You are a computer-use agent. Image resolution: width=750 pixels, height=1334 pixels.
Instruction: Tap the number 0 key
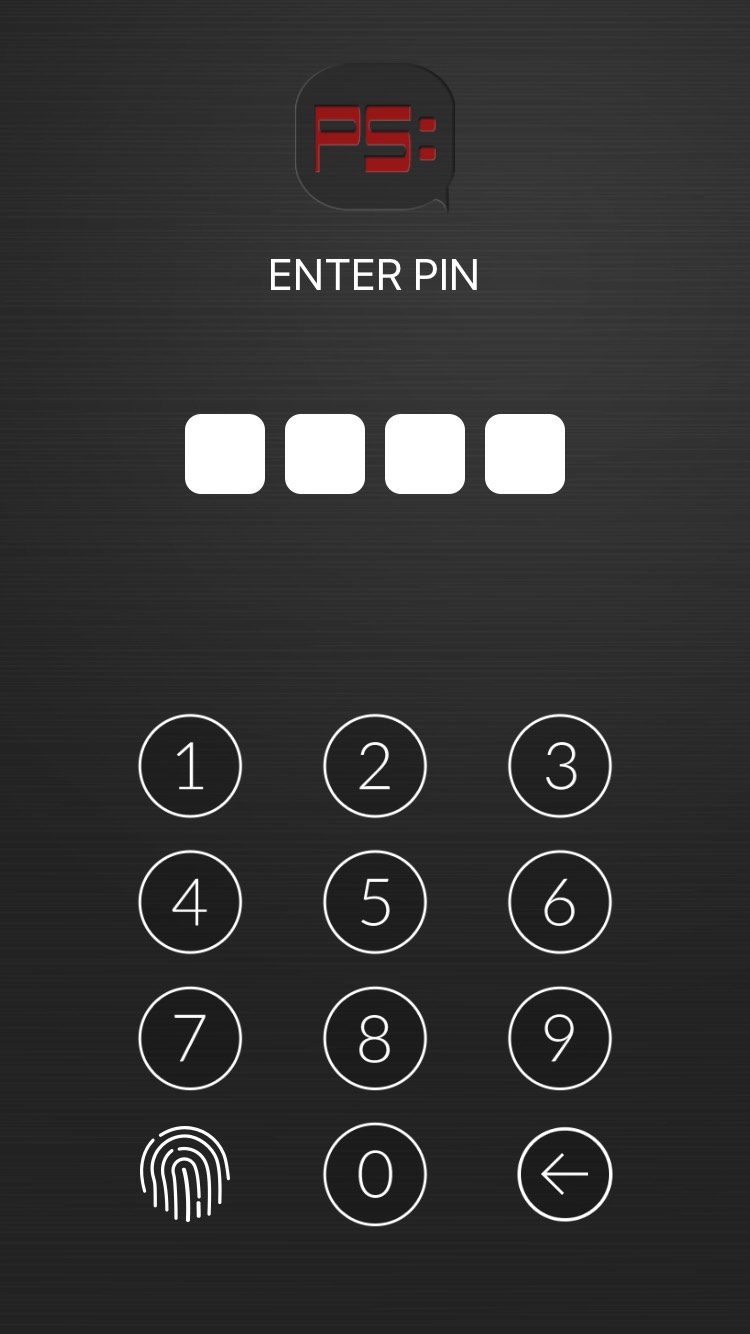coord(375,1174)
